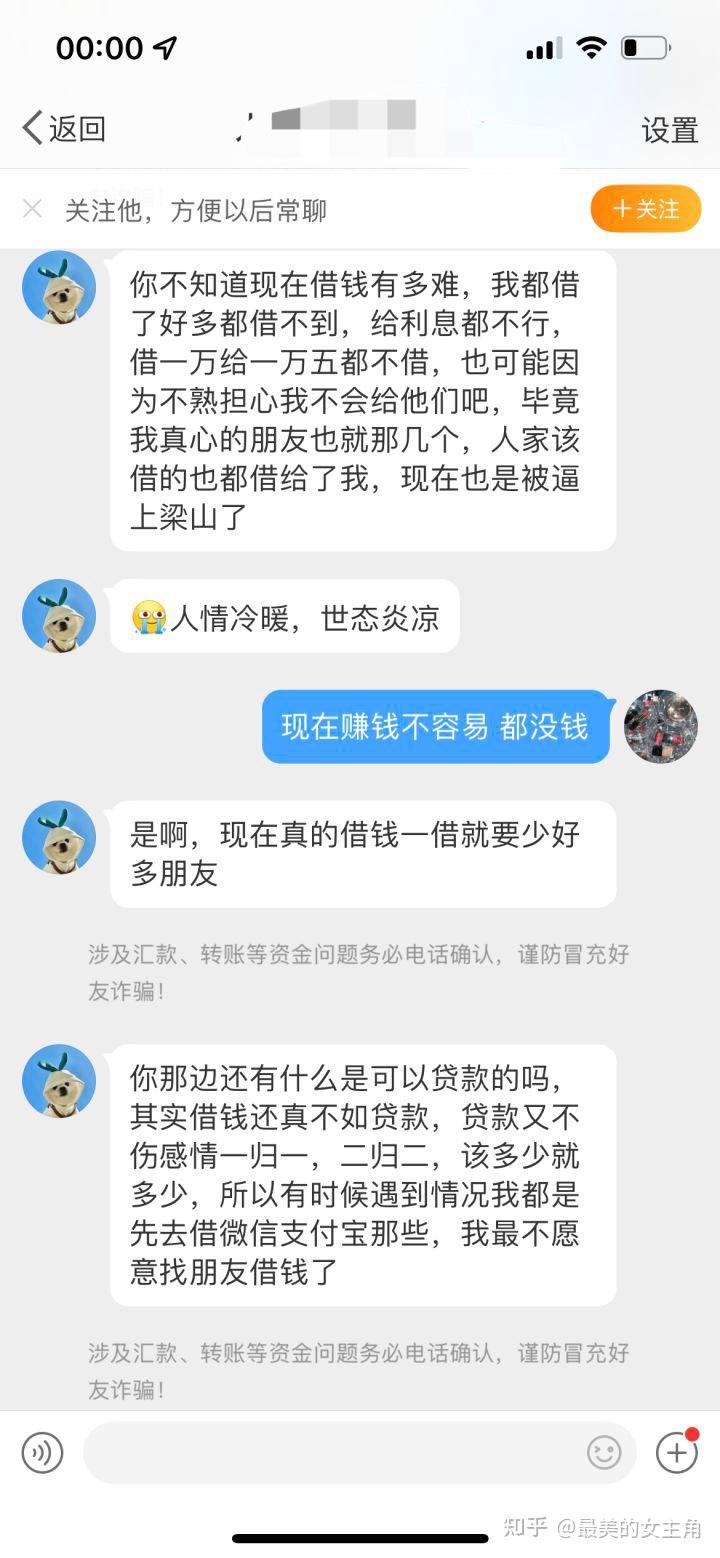
Task: Go back using the 返回 button
Action: [64, 129]
